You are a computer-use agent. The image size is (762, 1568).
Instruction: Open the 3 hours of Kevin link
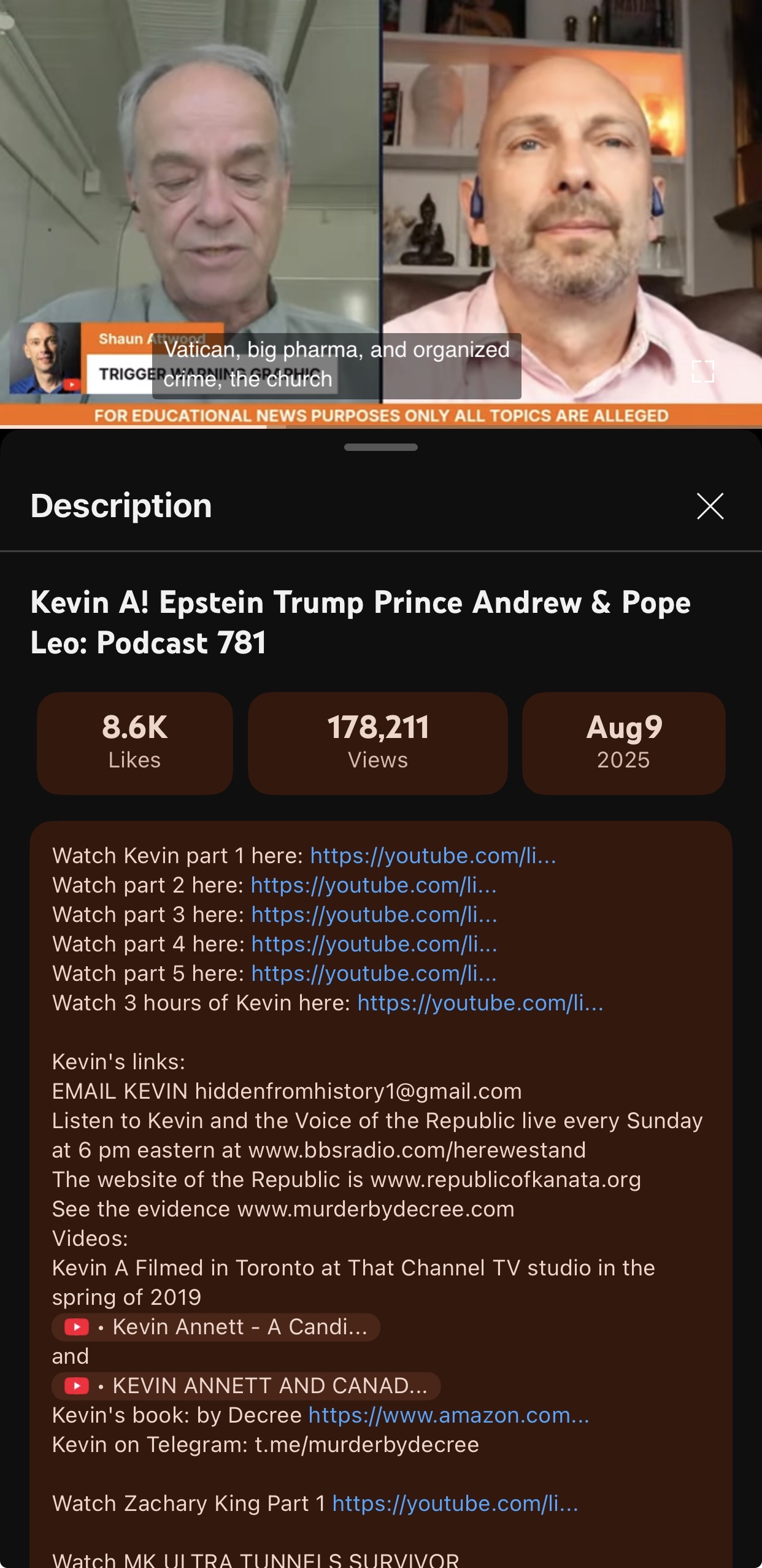click(x=480, y=1003)
